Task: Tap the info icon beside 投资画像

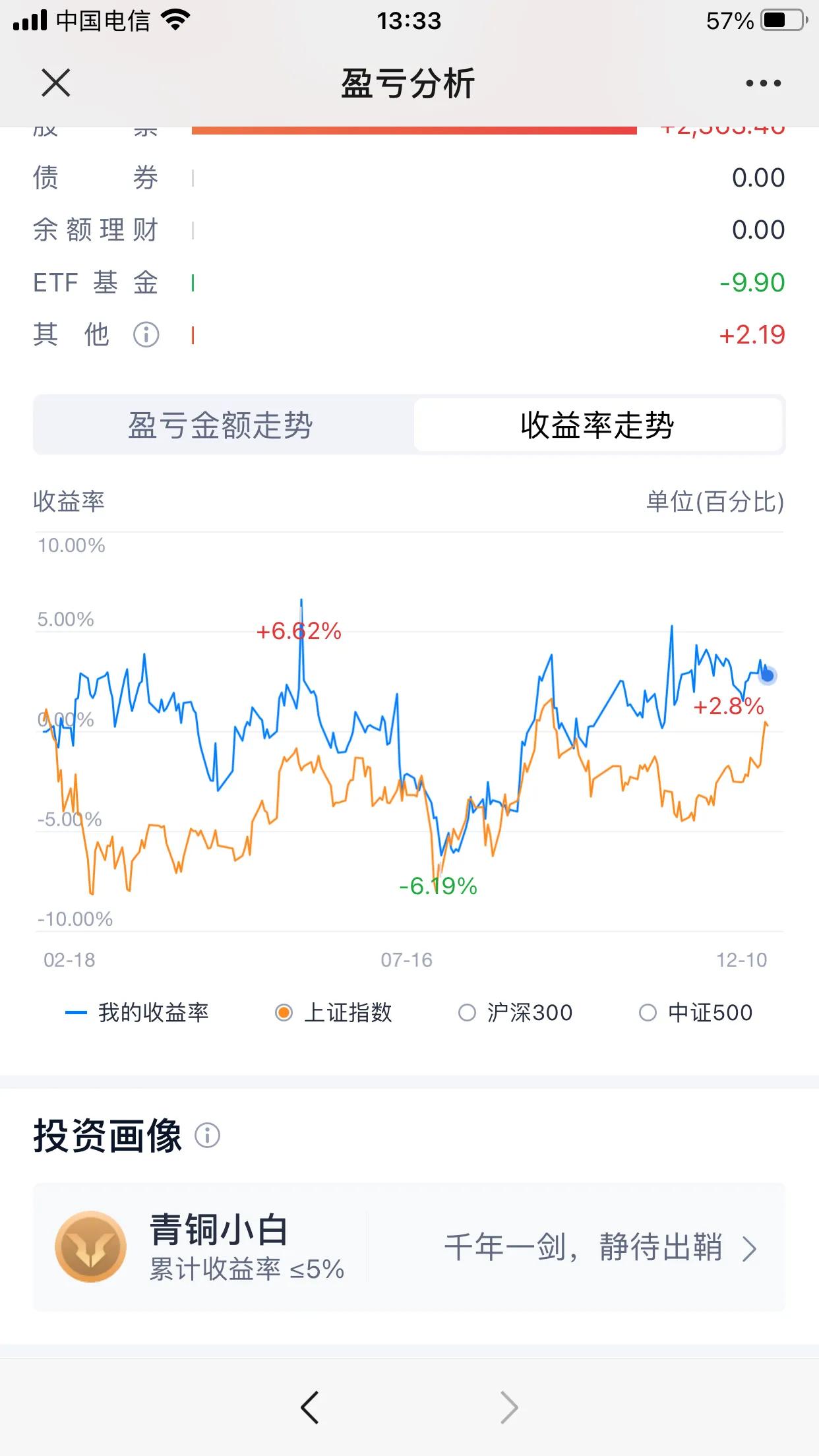Action: [208, 1136]
